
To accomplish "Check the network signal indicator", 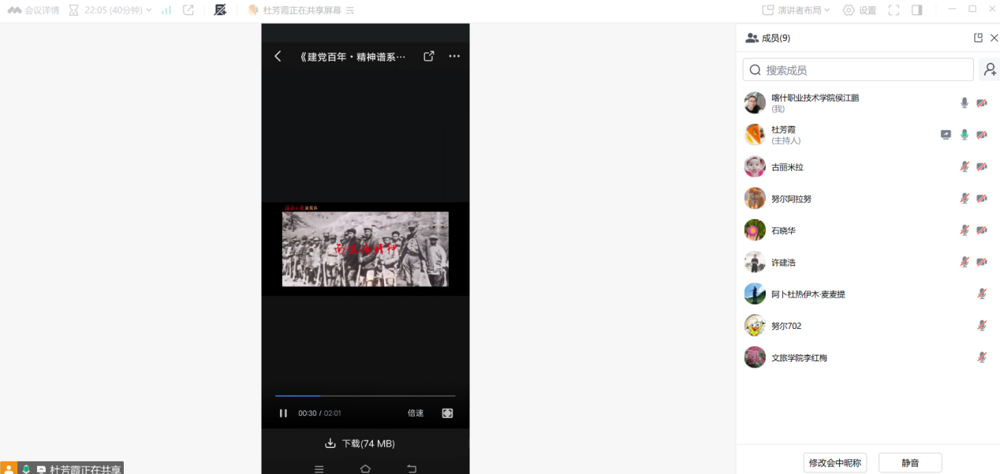I will coord(165,10).
